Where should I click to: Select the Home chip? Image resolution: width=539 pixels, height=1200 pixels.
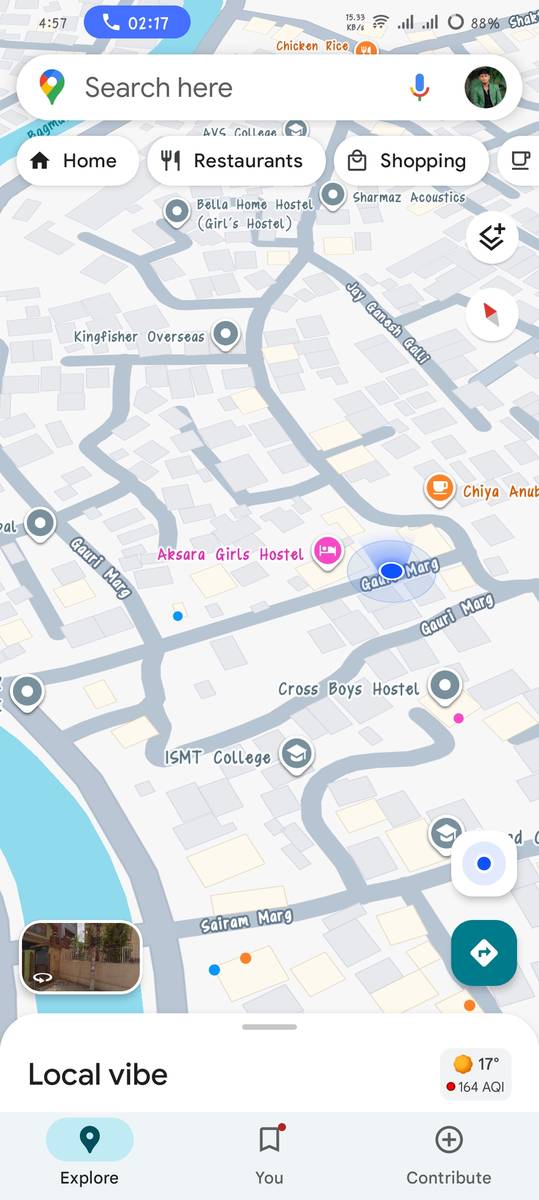(x=77, y=161)
